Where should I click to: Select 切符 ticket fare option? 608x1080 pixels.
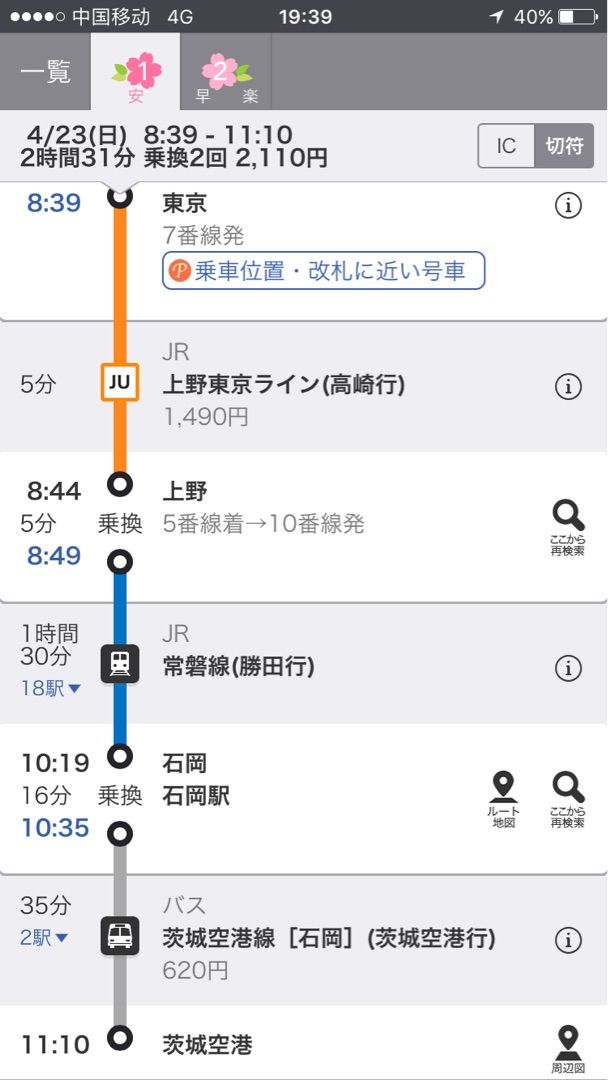[x=564, y=146]
